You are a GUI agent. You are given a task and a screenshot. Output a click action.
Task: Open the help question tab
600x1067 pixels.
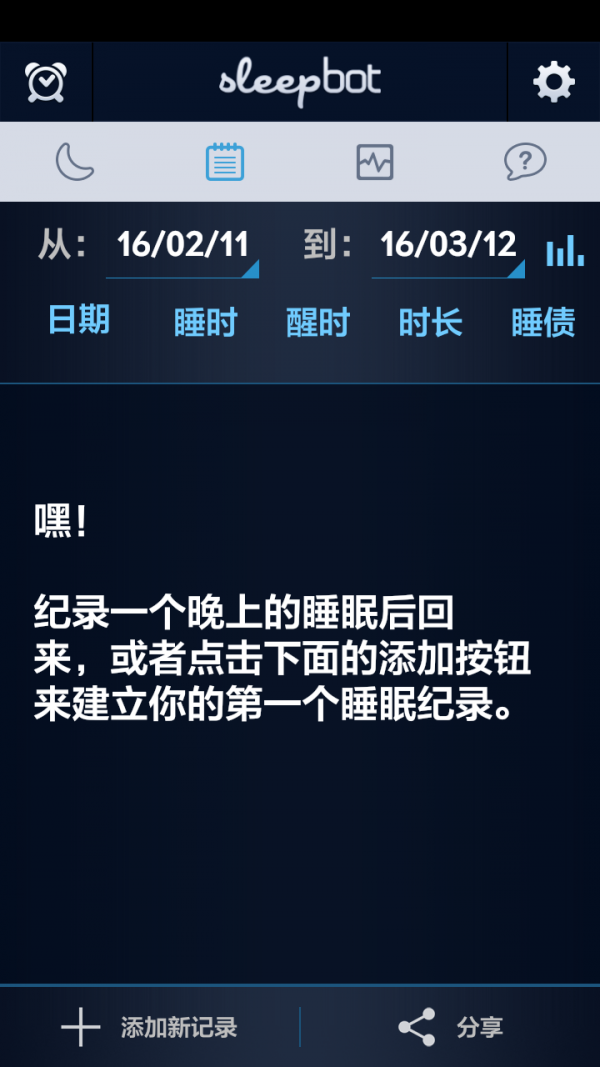pos(525,161)
